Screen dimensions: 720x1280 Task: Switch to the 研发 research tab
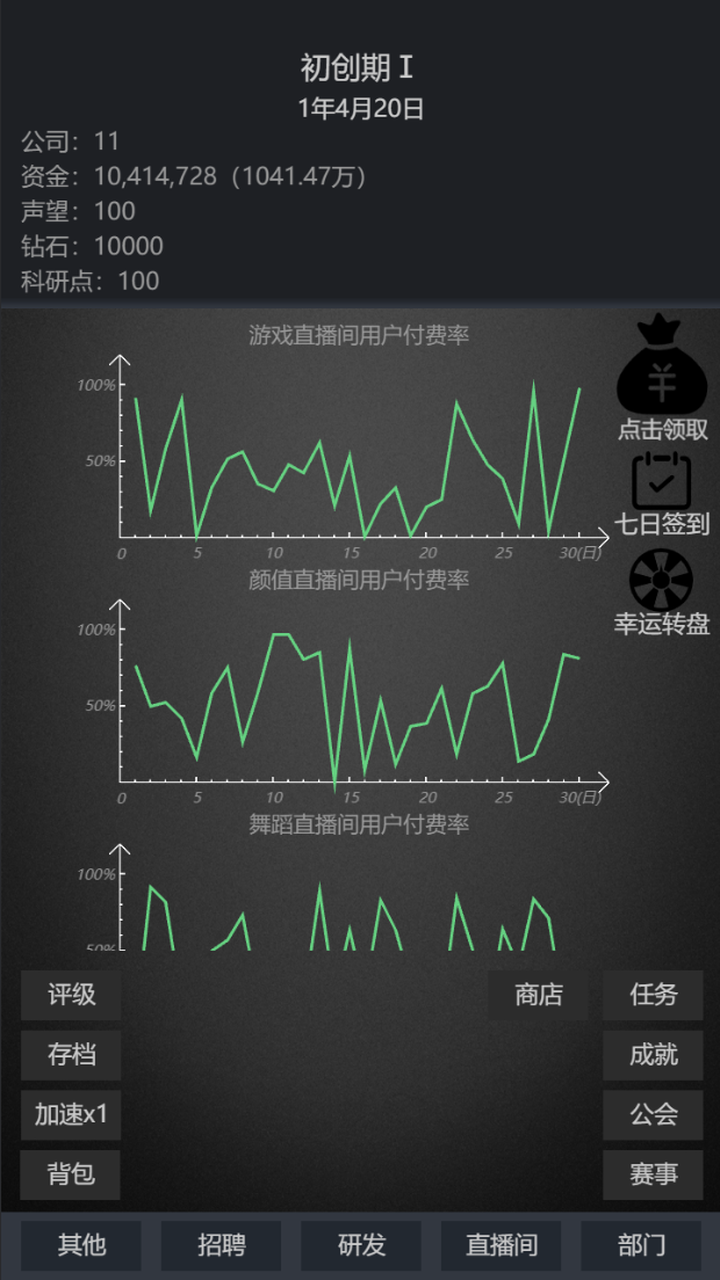pyautogui.click(x=361, y=1245)
